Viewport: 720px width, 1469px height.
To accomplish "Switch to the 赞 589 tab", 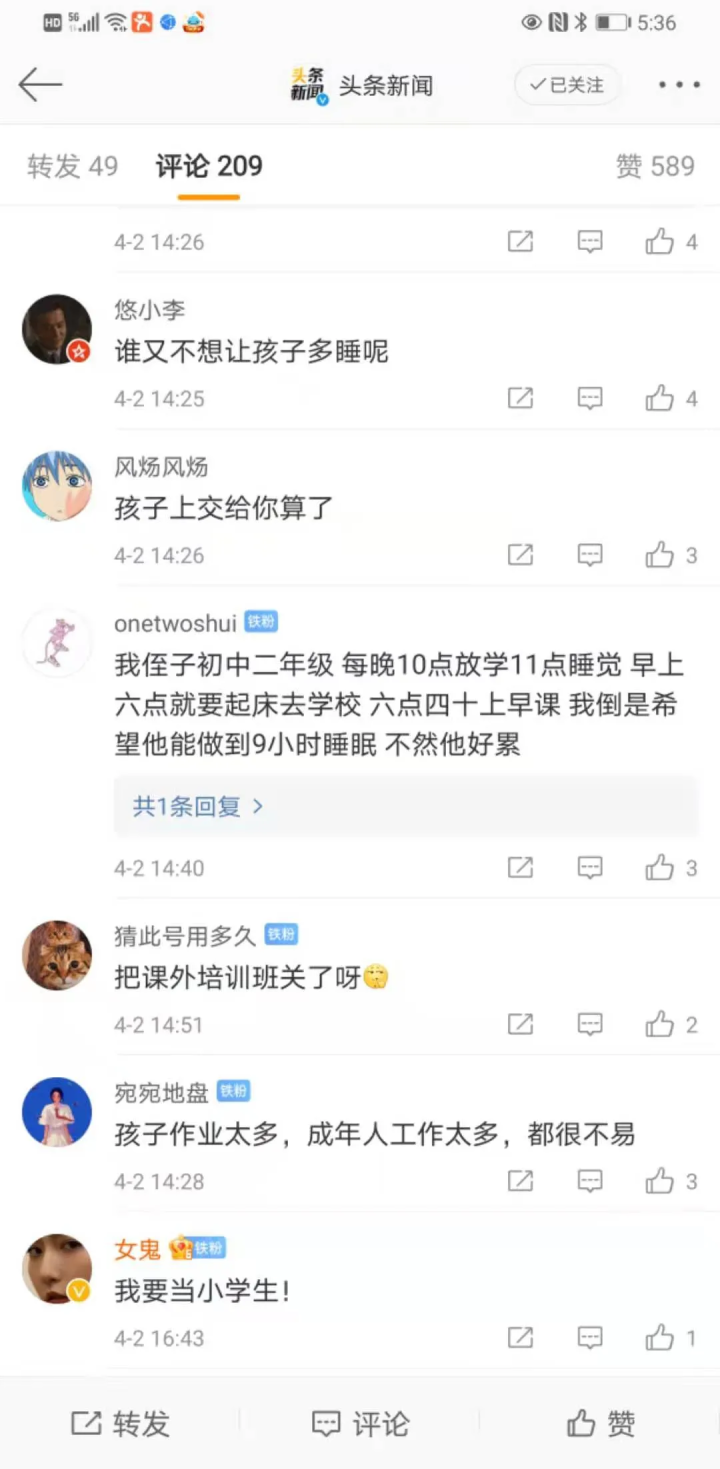I will 655,166.
